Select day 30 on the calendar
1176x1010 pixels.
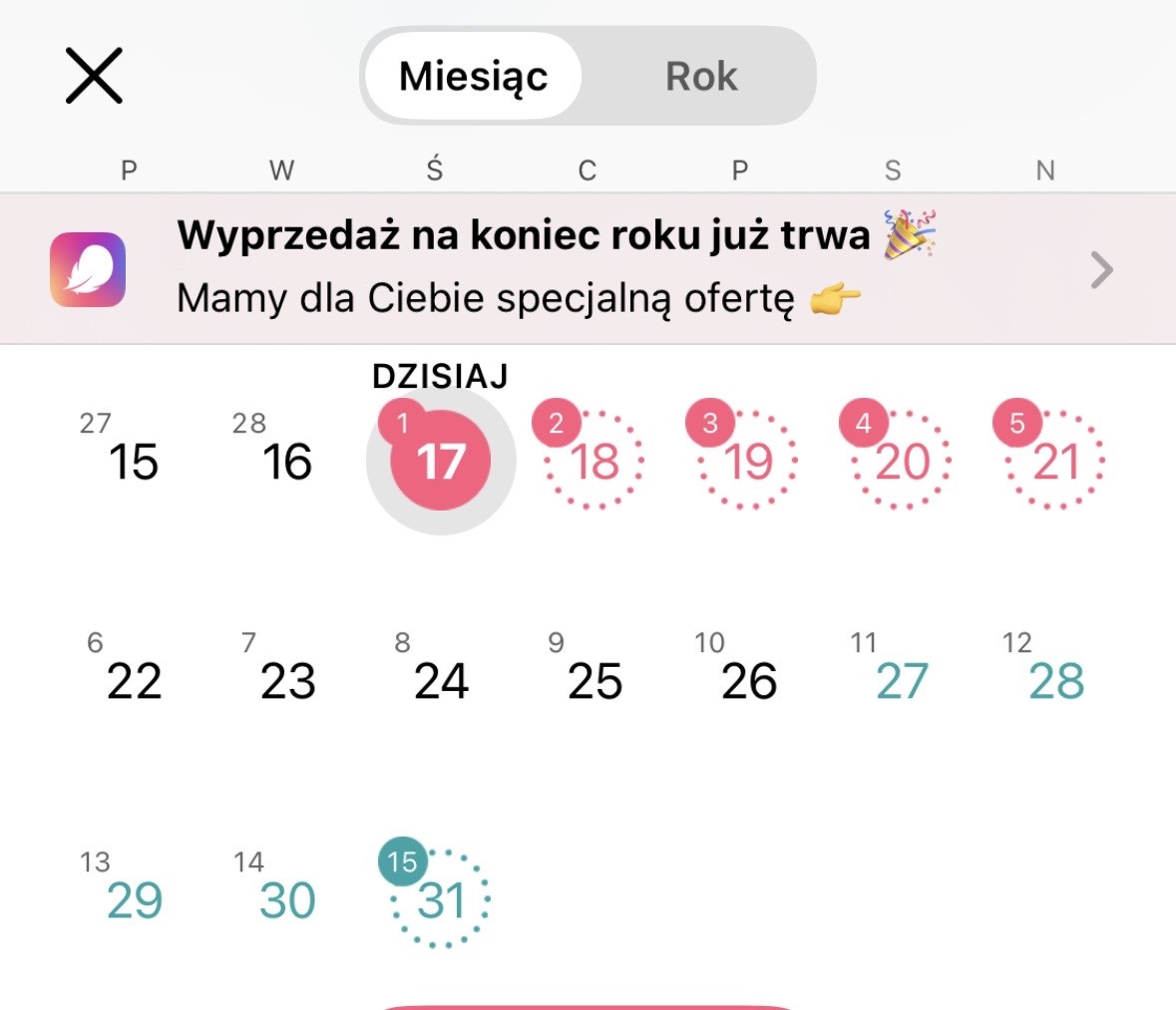click(287, 900)
